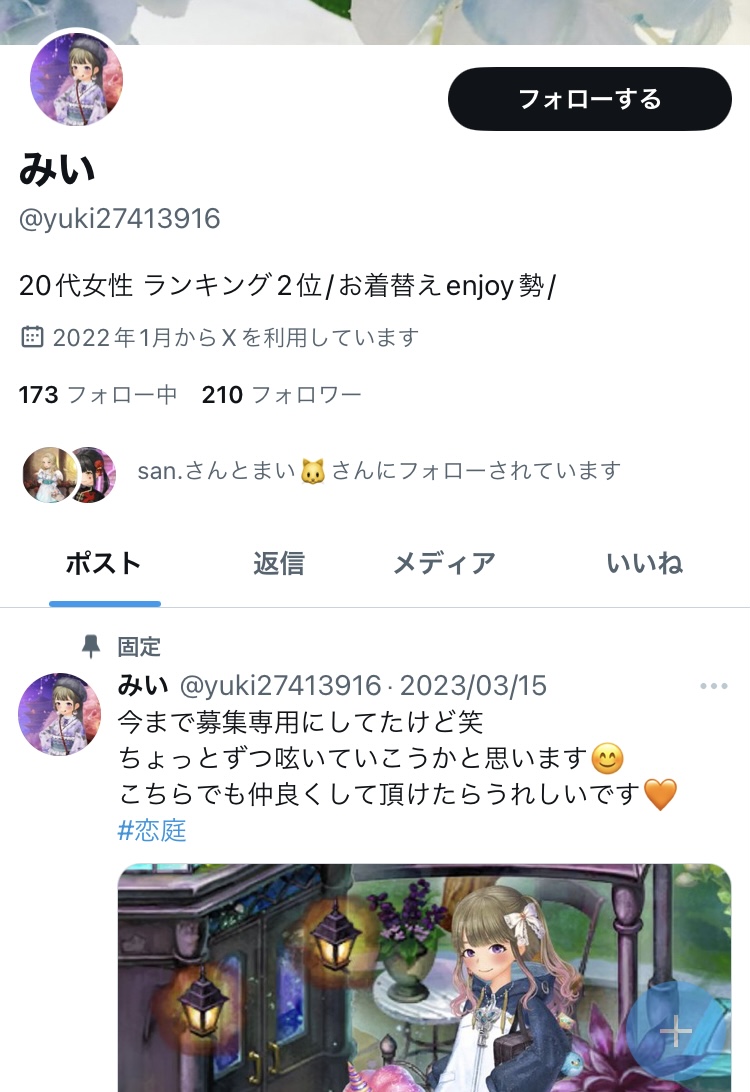This screenshot has width=750, height=1092.
Task: Open the 173 フォロー中 list
Action: (98, 395)
